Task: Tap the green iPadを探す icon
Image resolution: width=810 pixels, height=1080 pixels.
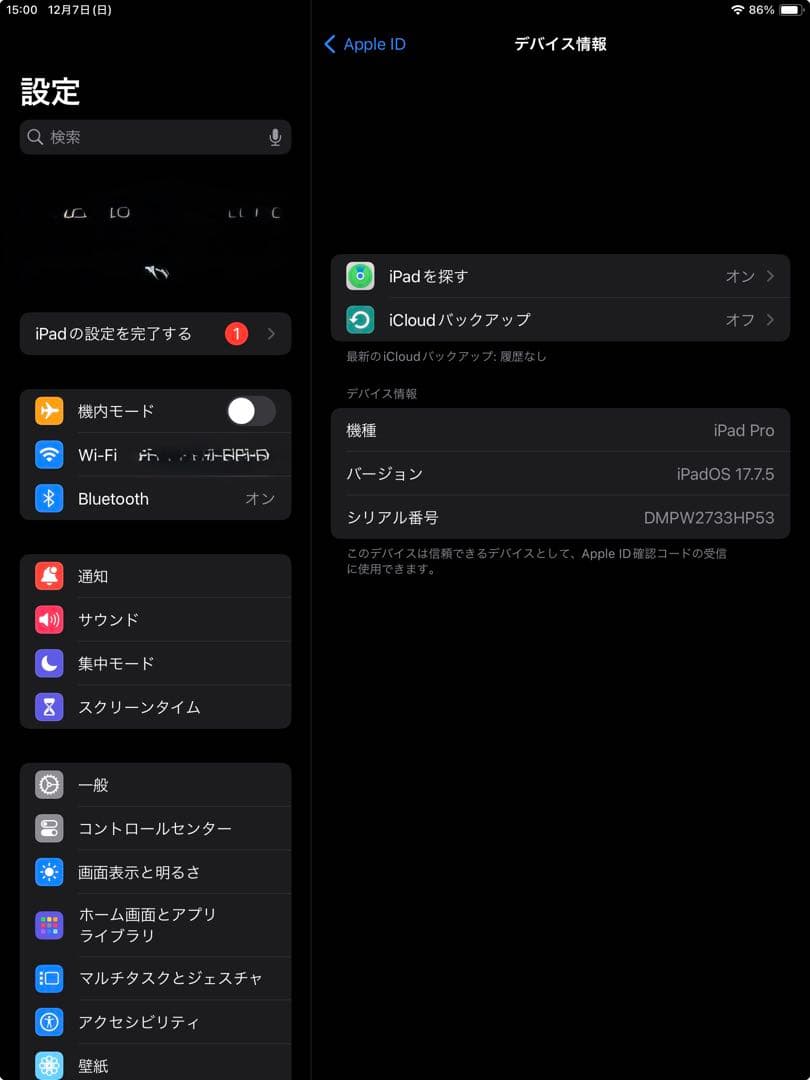Action: coord(360,276)
